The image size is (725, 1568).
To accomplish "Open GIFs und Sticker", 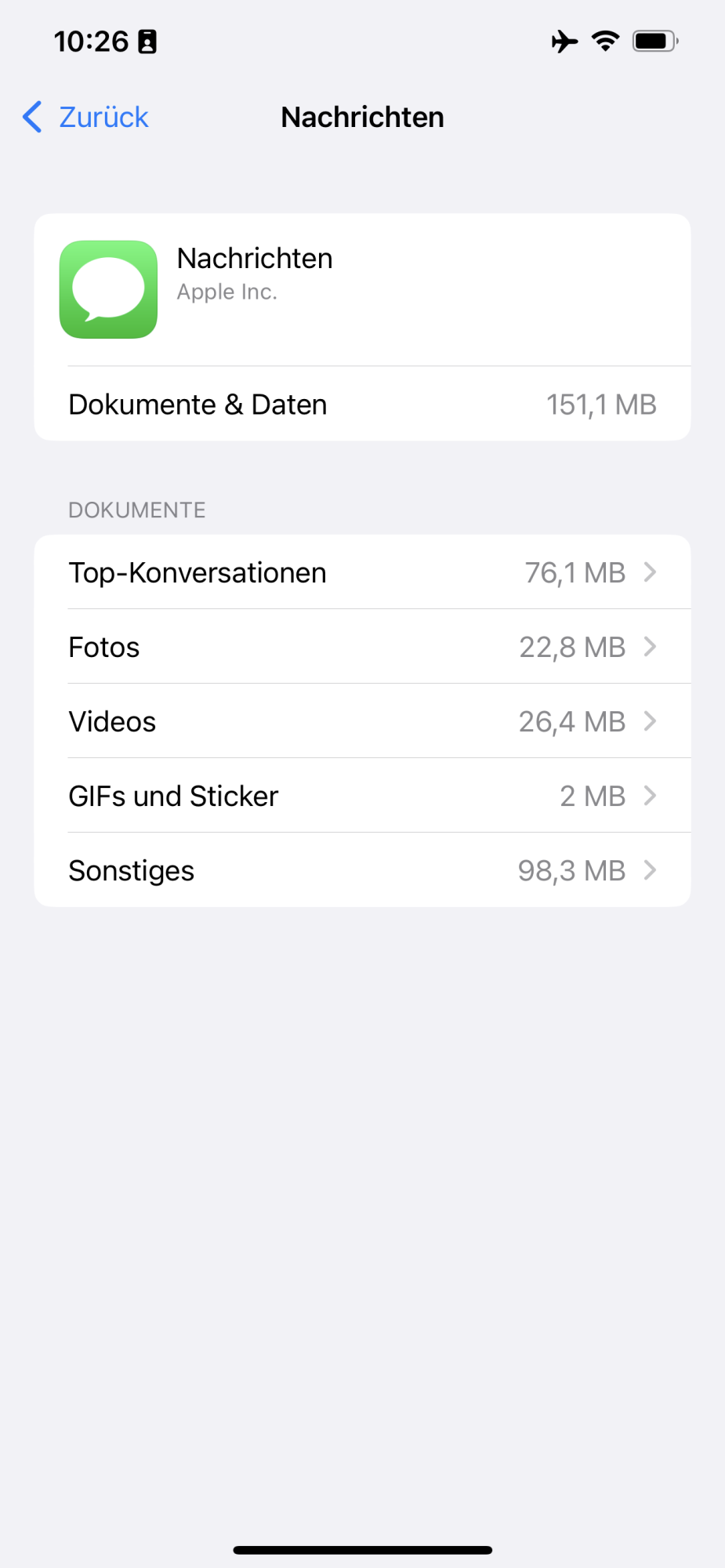I will point(362,796).
